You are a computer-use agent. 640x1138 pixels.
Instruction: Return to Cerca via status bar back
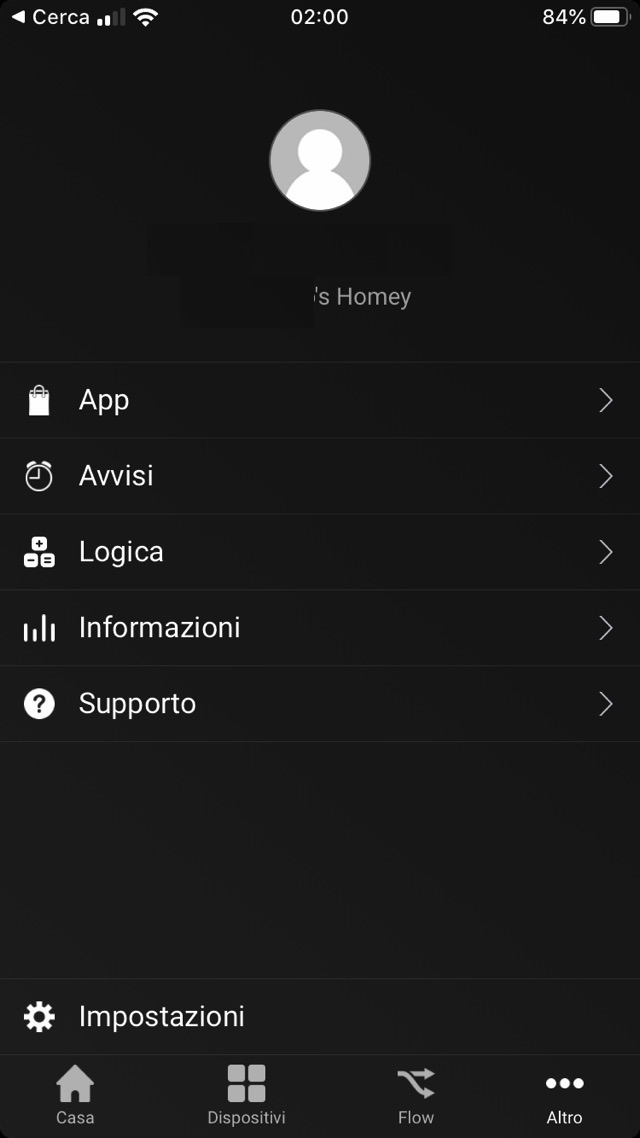[50, 17]
